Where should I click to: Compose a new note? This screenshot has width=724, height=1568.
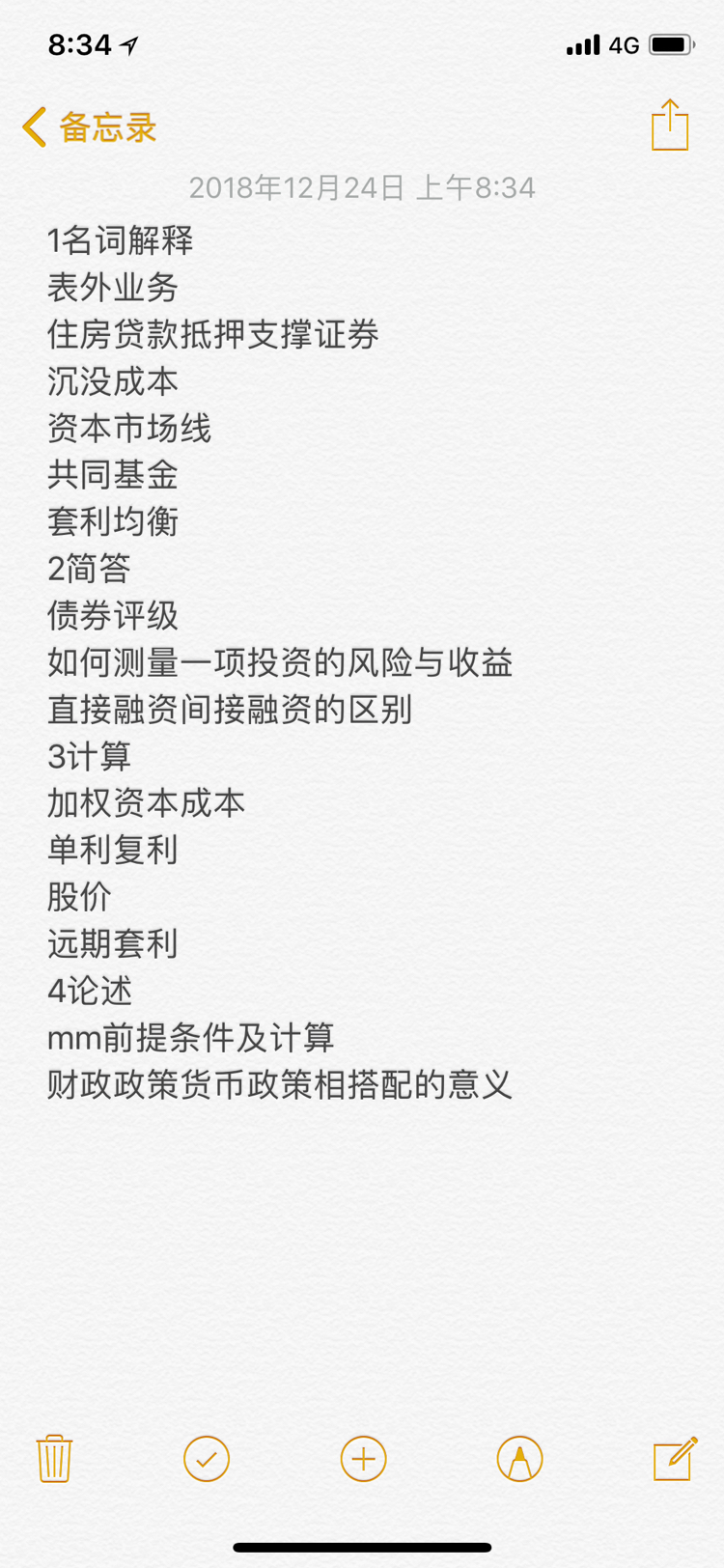(675, 1458)
